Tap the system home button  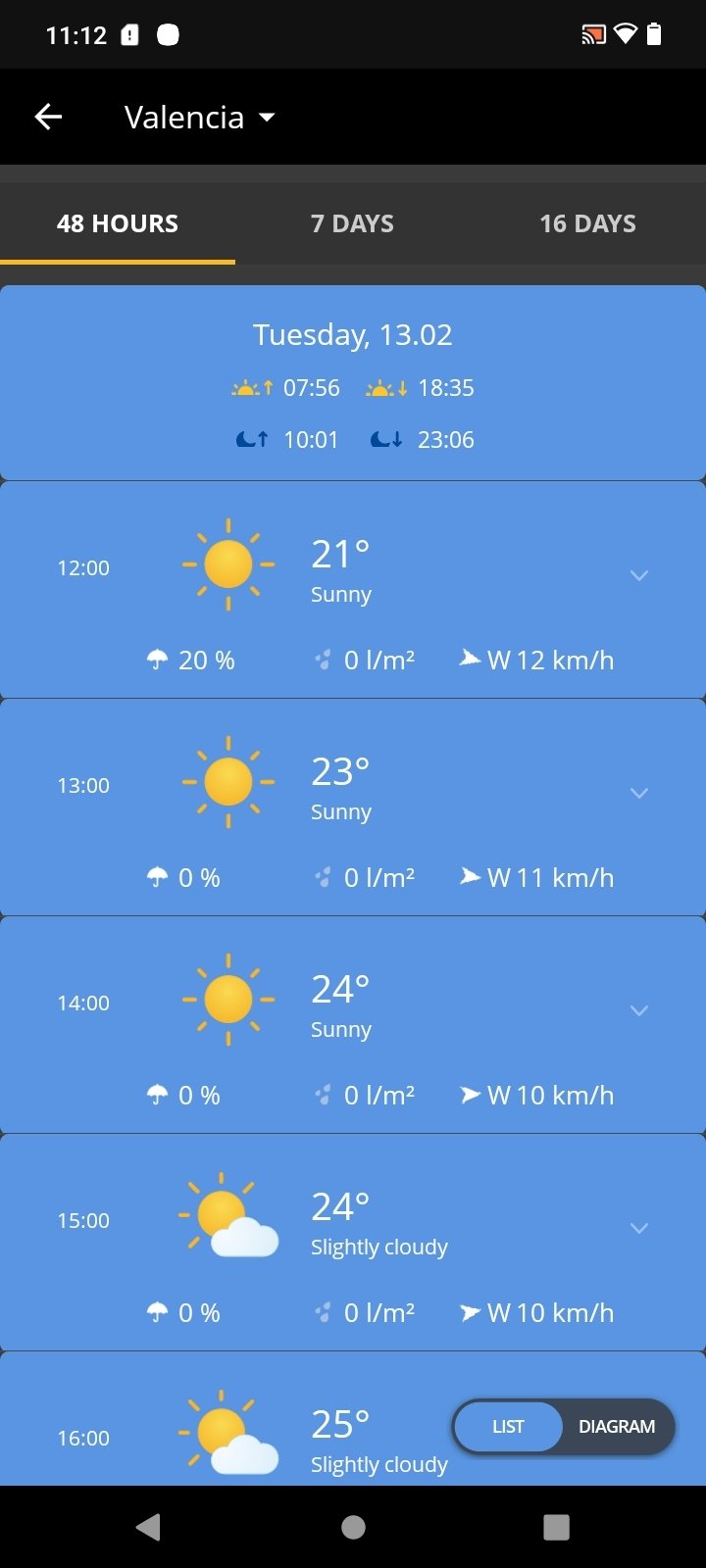click(x=353, y=1527)
